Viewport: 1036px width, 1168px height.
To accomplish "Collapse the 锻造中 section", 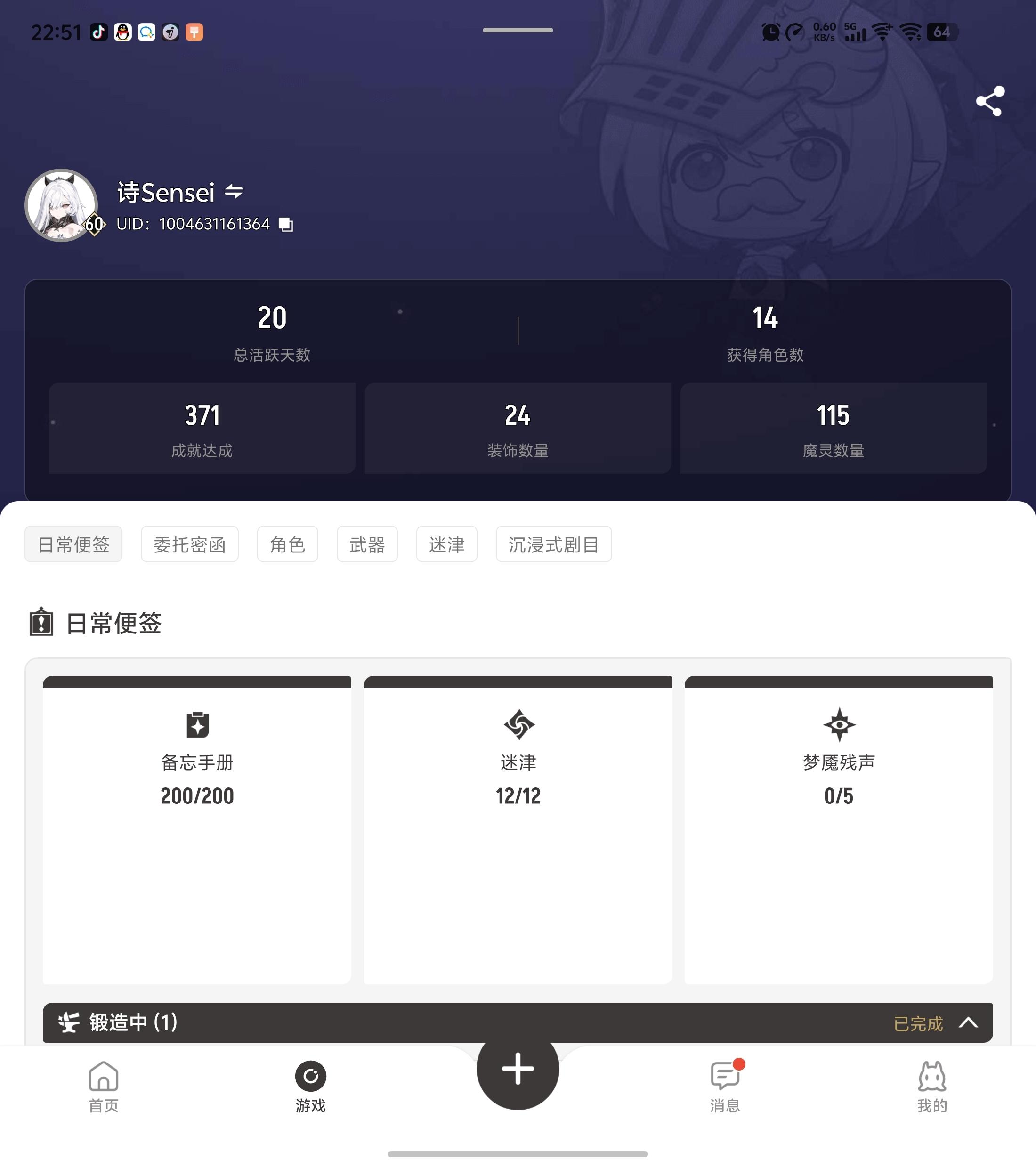I will pos(968,1022).
